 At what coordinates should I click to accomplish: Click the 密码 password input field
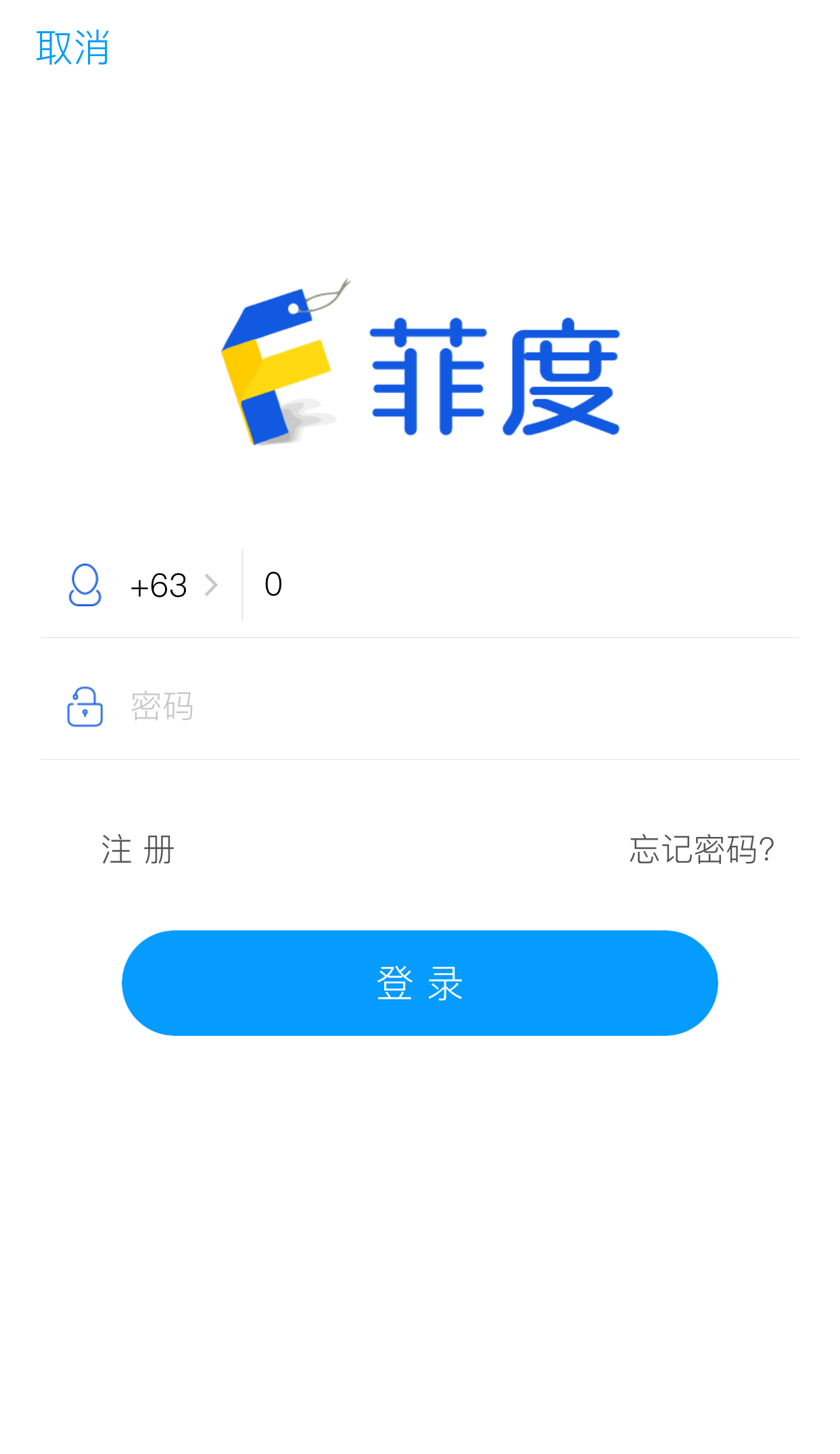tap(271, 706)
